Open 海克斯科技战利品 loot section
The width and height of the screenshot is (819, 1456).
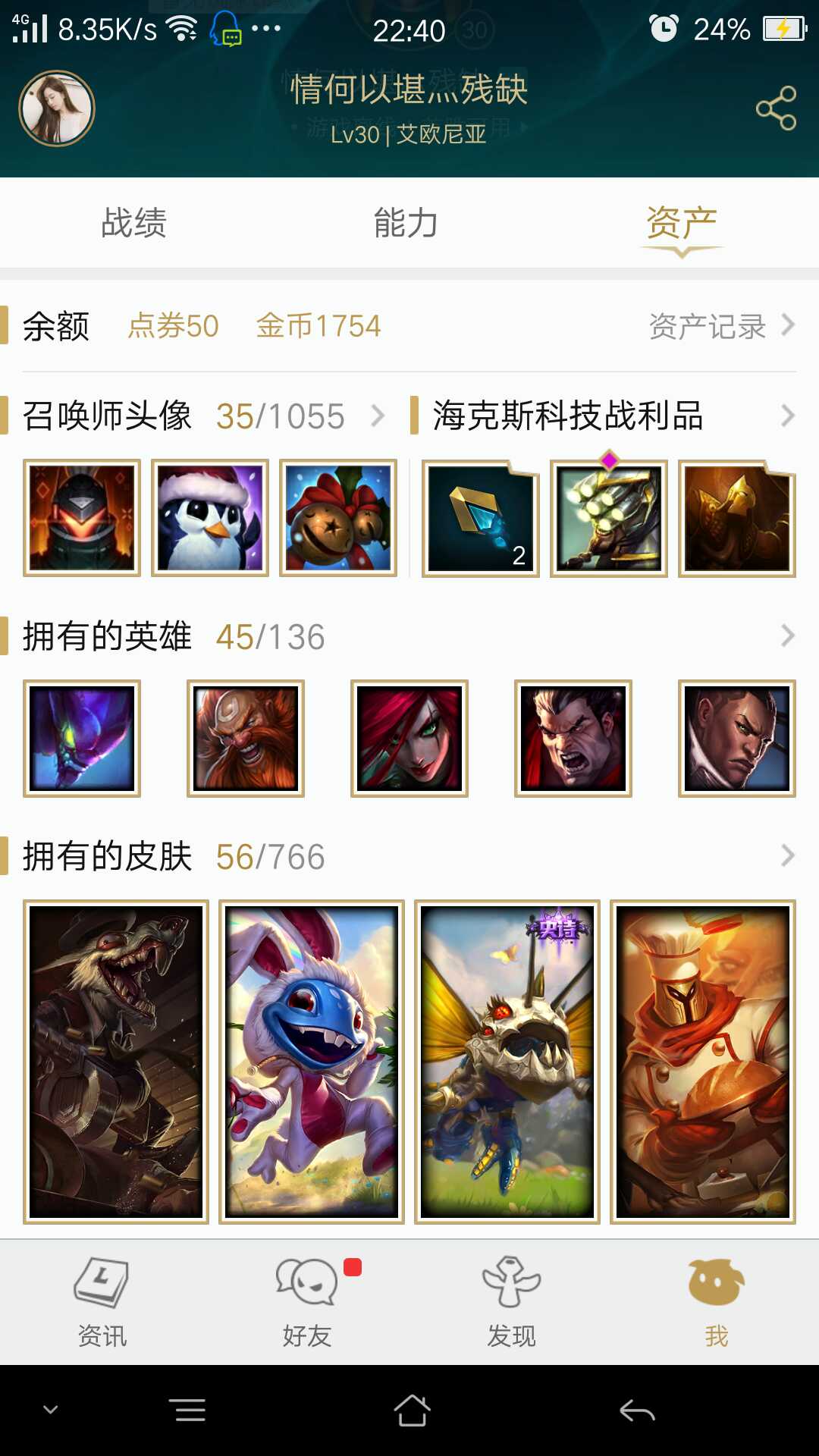click(x=787, y=416)
